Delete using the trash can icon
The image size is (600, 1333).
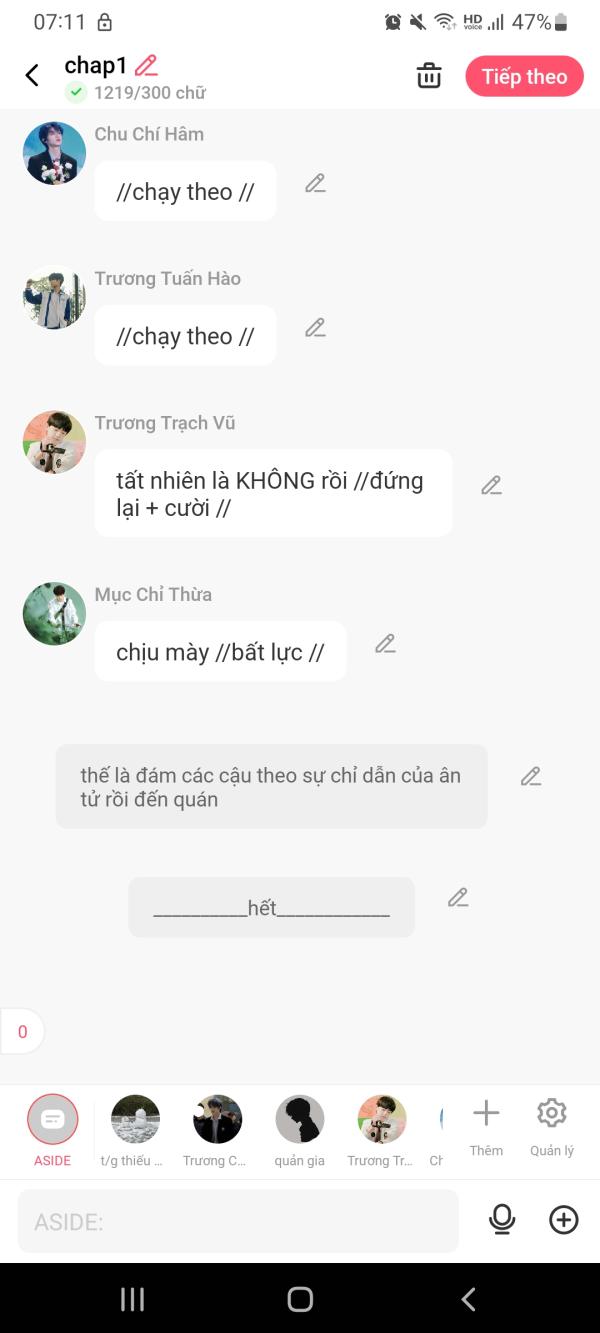point(429,76)
